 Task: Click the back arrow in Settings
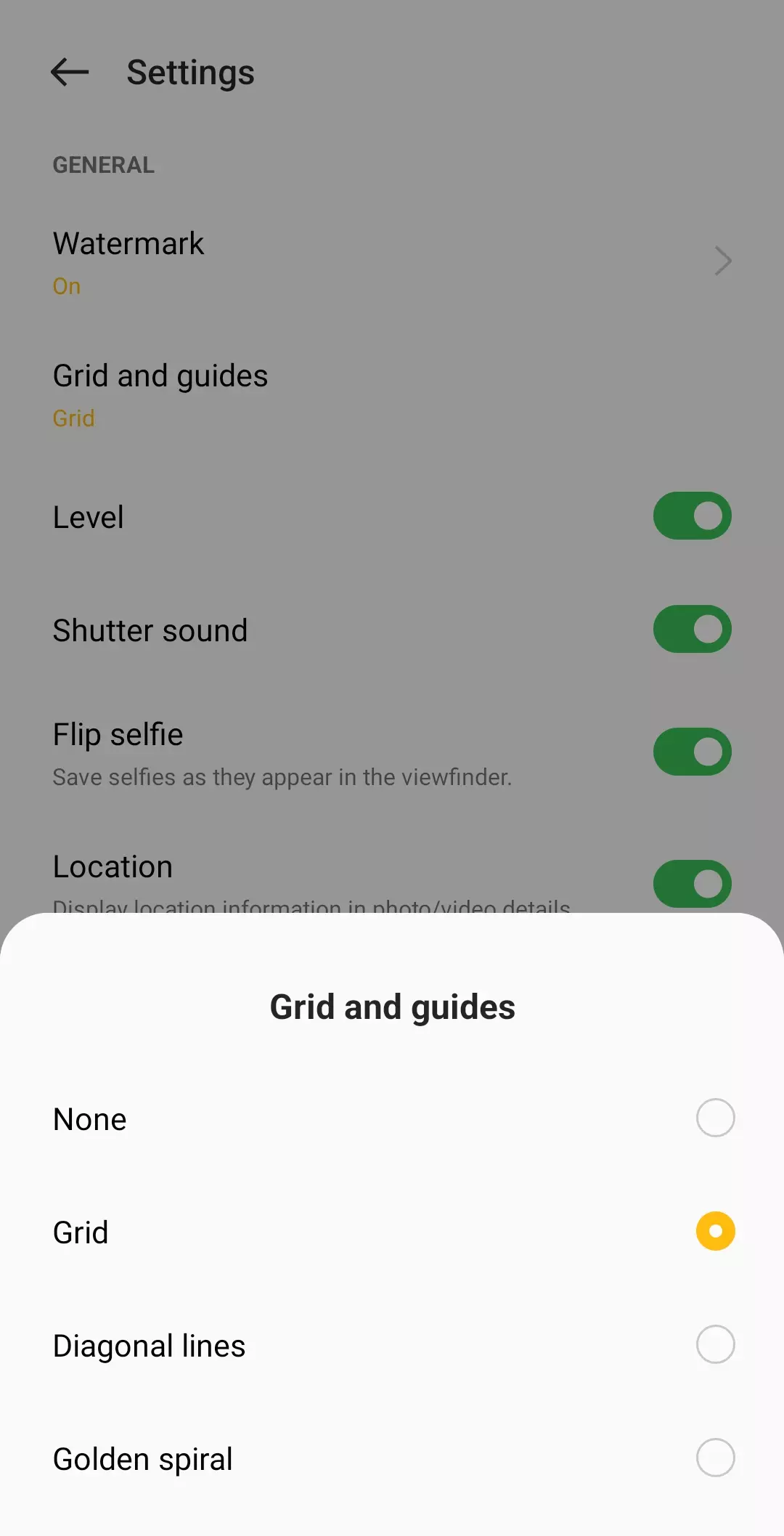coord(69,73)
